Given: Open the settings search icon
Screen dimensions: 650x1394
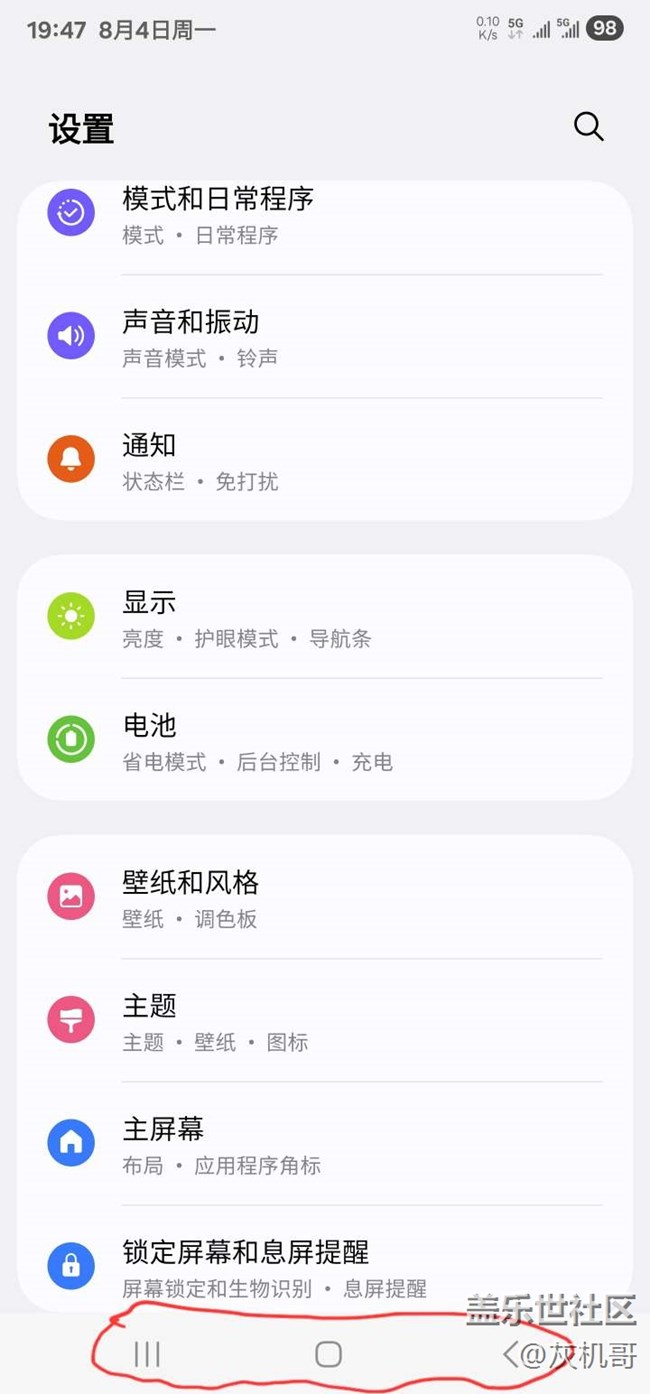Looking at the screenshot, I should coord(588,127).
